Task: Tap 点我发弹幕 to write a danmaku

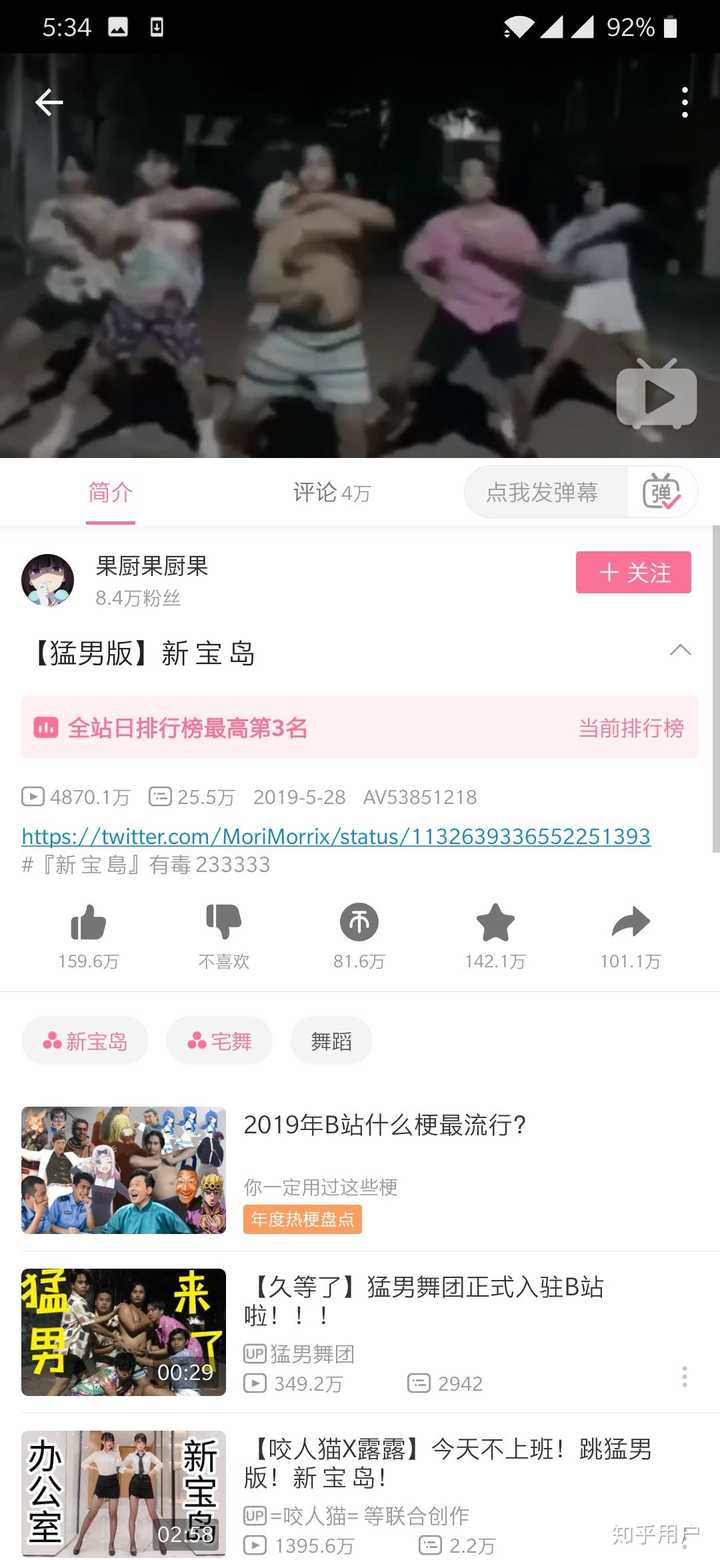Action: tap(542, 492)
